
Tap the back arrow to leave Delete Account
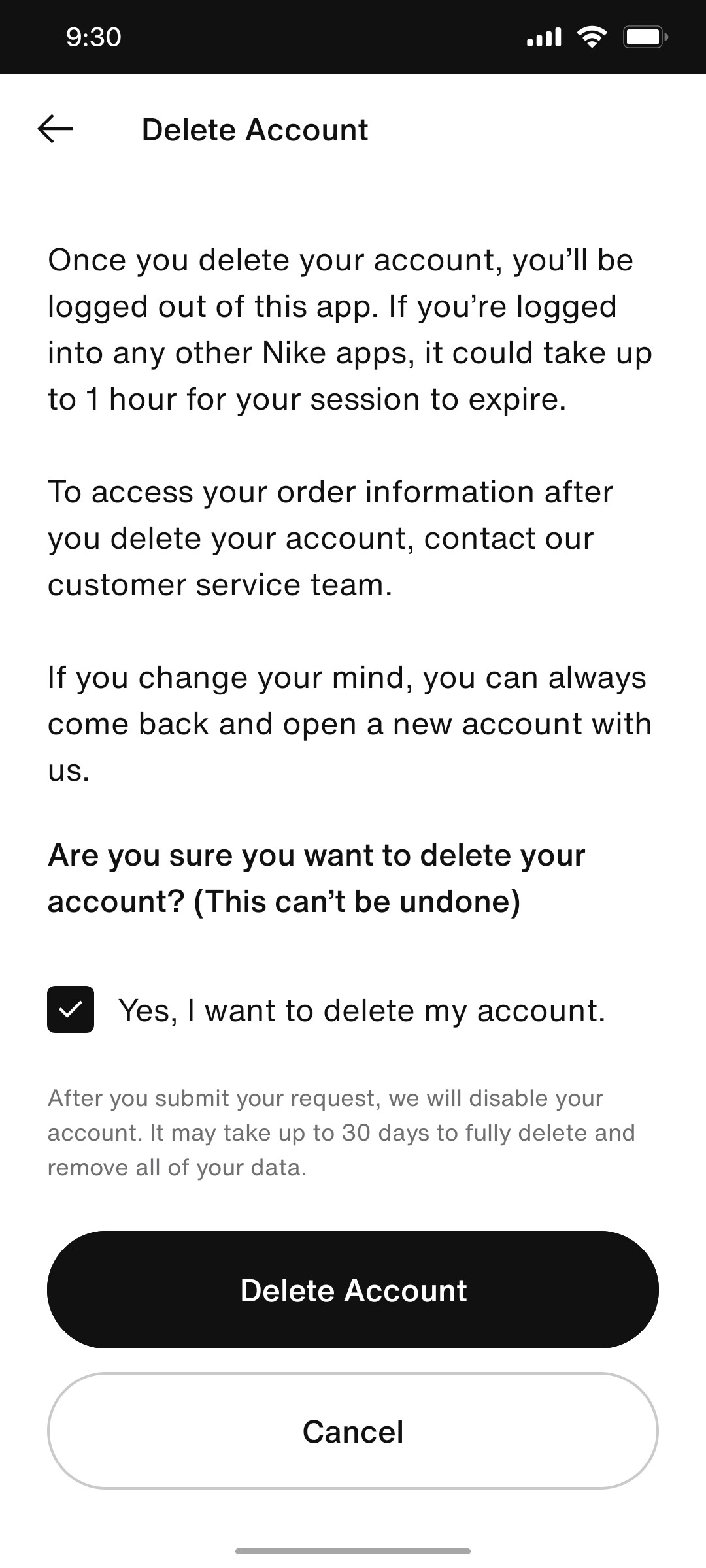pyautogui.click(x=56, y=129)
